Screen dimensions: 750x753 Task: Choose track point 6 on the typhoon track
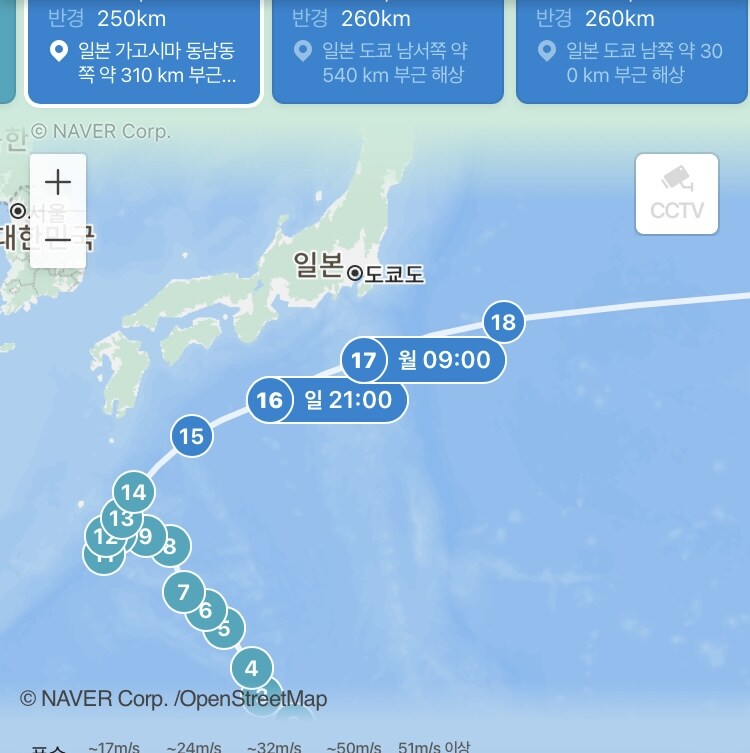point(205,610)
